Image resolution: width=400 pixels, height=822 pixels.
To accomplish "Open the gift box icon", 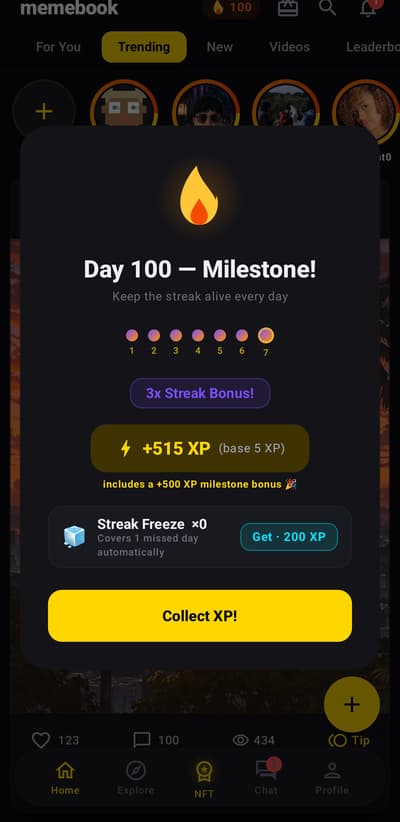I will pos(288,8).
